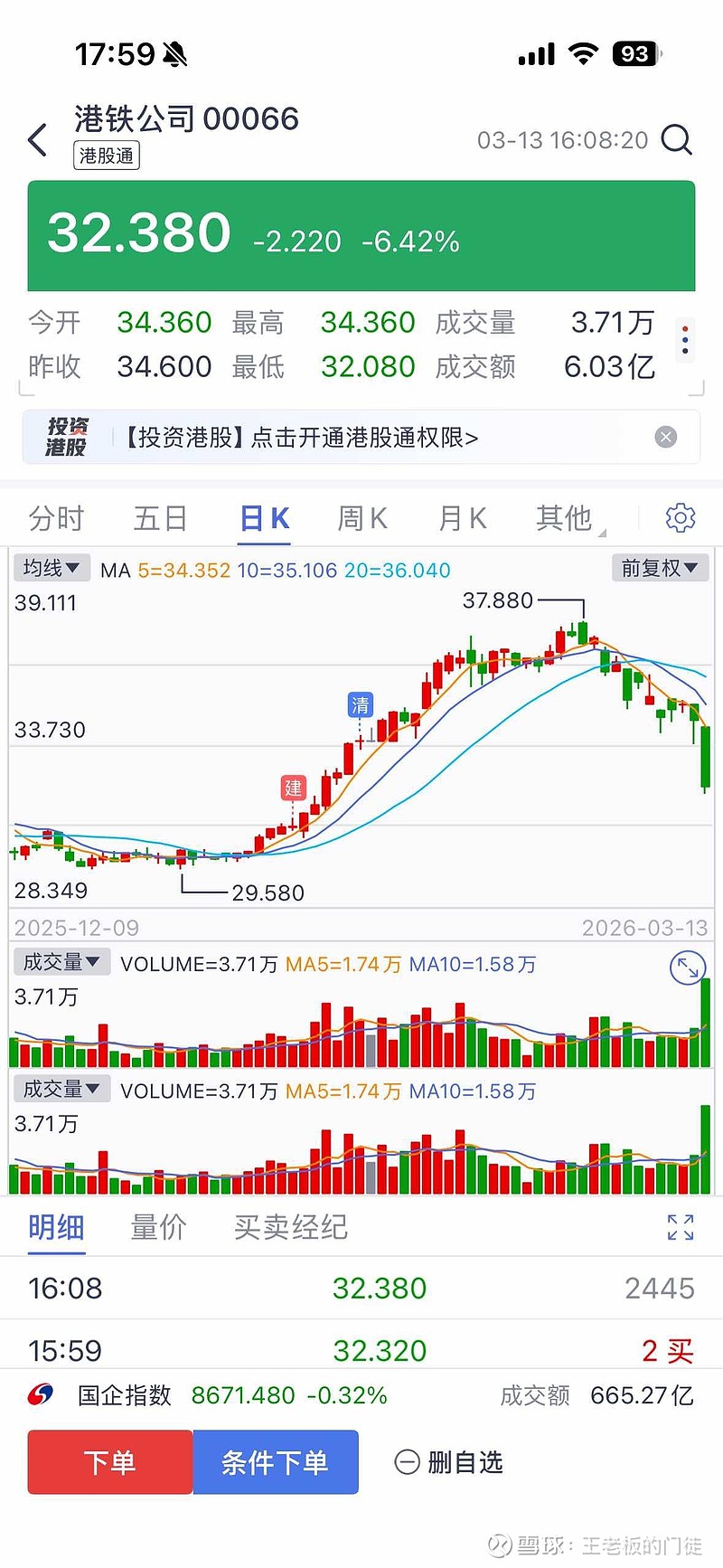Switch to 量价 tab
This screenshot has height=1568, width=723.
[158, 1227]
